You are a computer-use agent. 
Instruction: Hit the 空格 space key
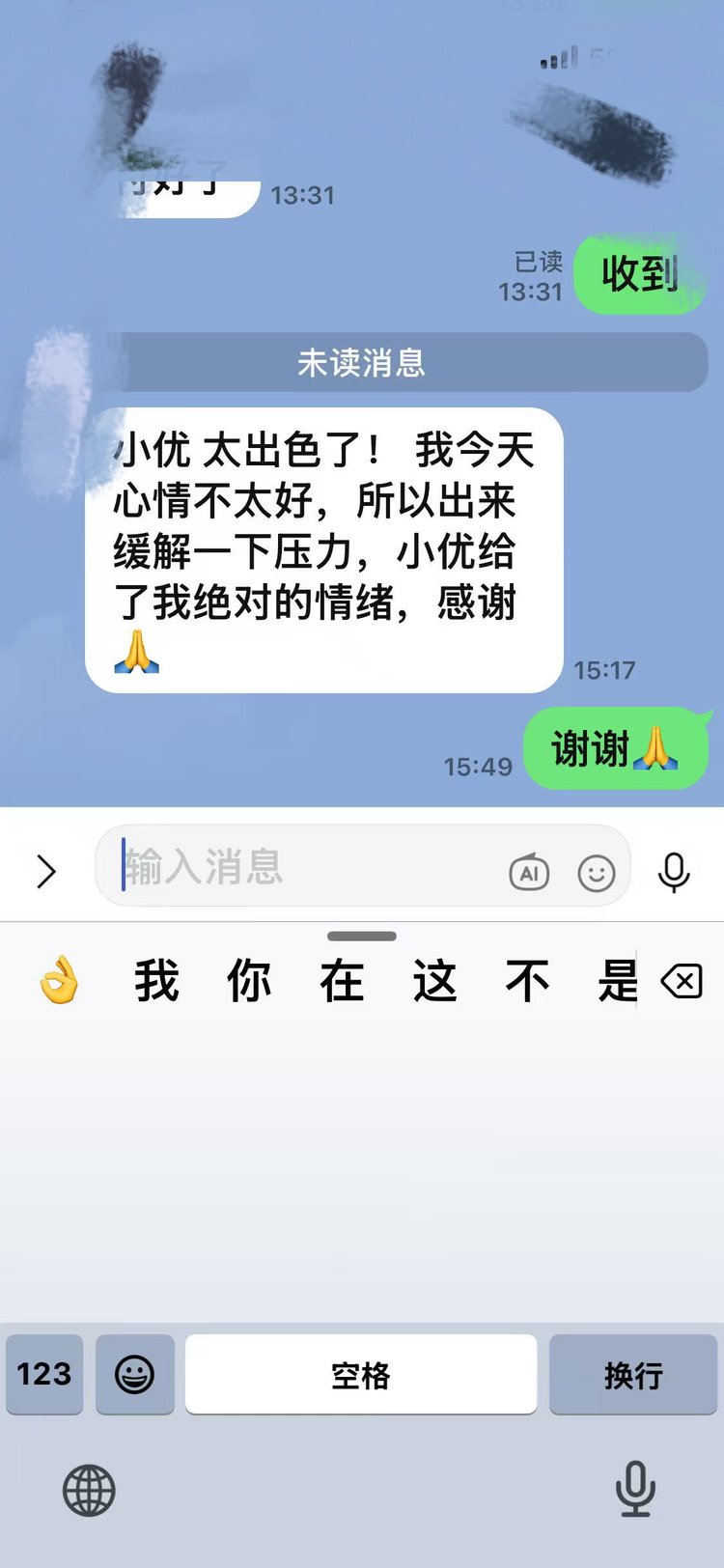(x=361, y=1374)
